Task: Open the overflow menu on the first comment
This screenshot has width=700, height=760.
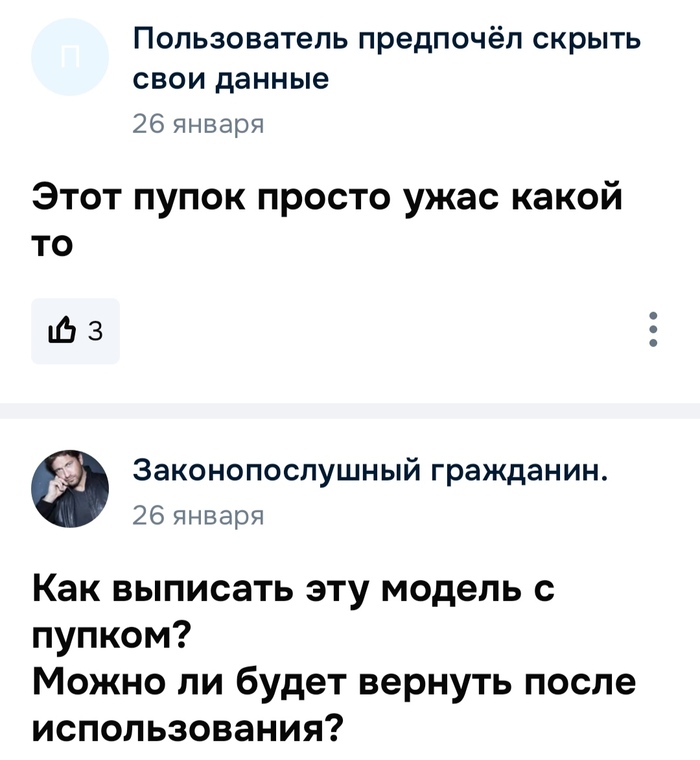Action: point(653,330)
